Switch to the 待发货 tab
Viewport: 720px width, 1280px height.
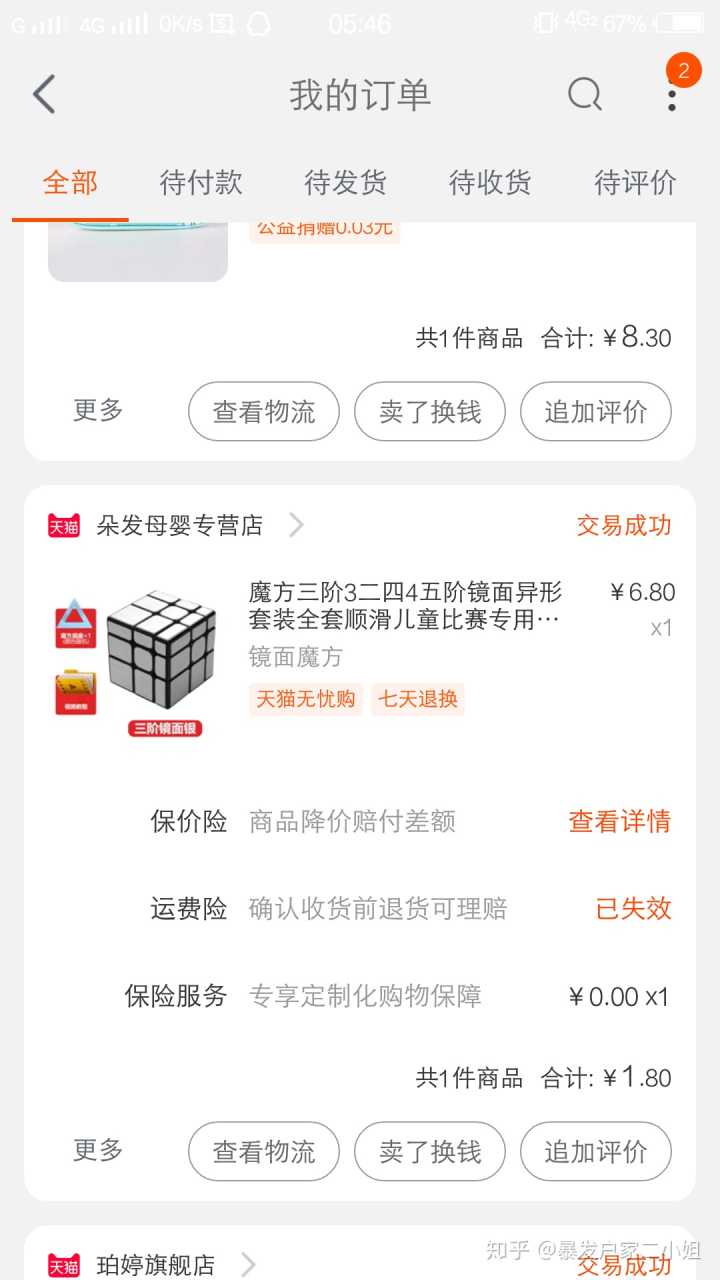point(345,183)
